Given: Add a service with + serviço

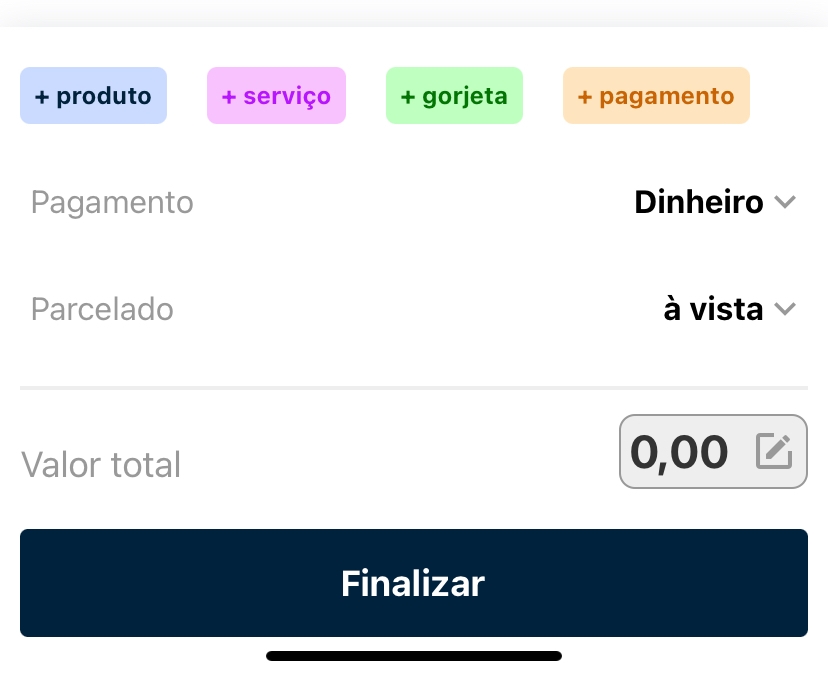Looking at the screenshot, I should click(276, 96).
